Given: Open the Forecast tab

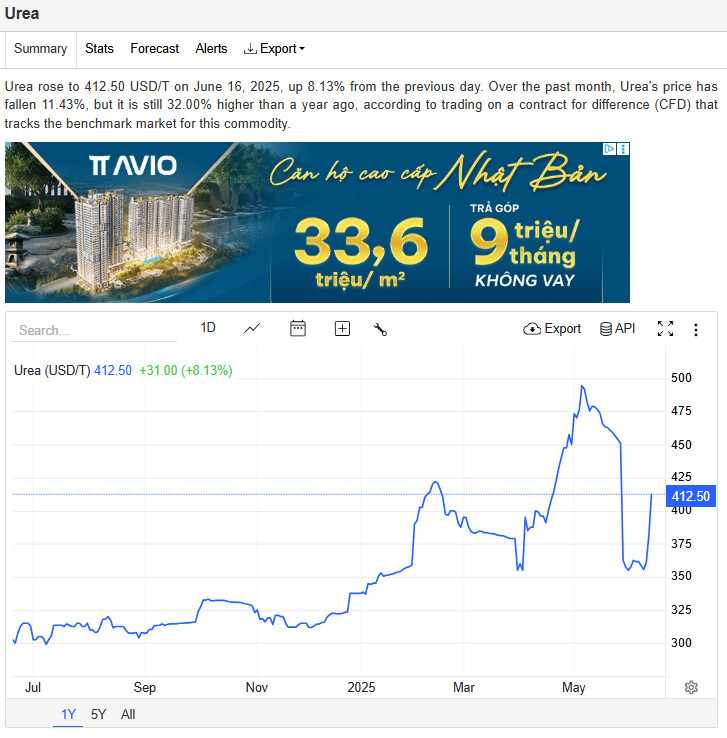Looking at the screenshot, I should coord(155,48).
